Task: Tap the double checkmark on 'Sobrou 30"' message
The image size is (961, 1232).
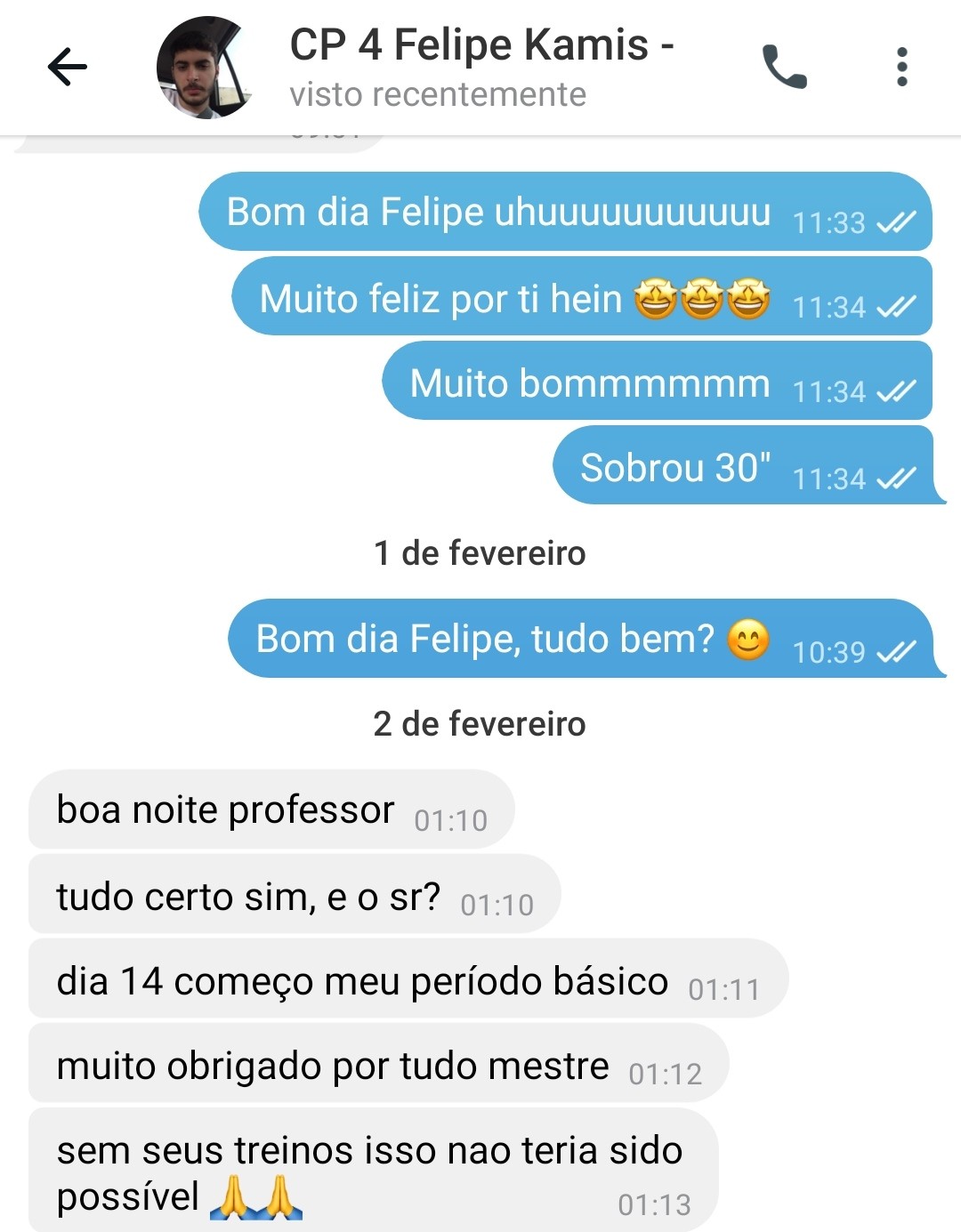Action: click(x=897, y=479)
